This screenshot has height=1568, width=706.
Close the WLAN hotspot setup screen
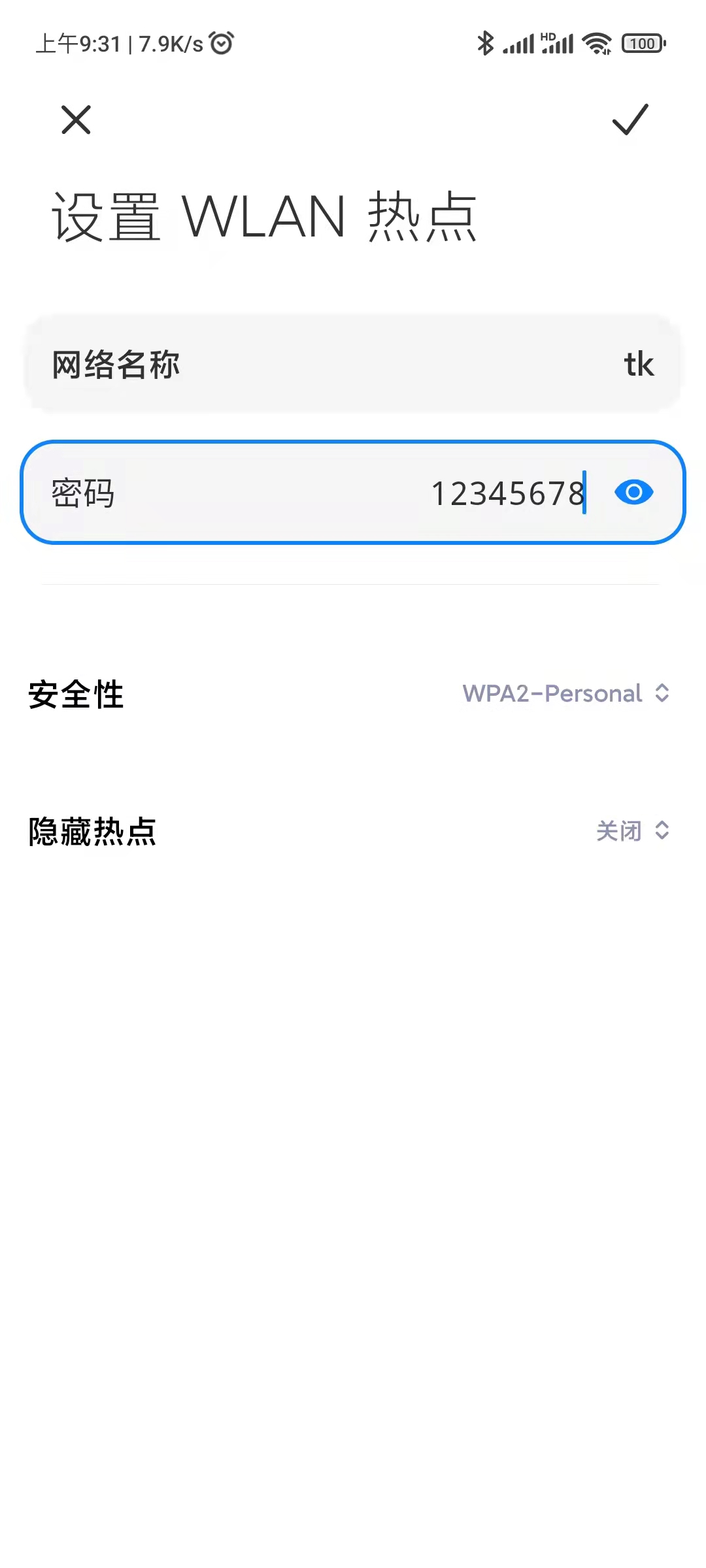point(76,120)
